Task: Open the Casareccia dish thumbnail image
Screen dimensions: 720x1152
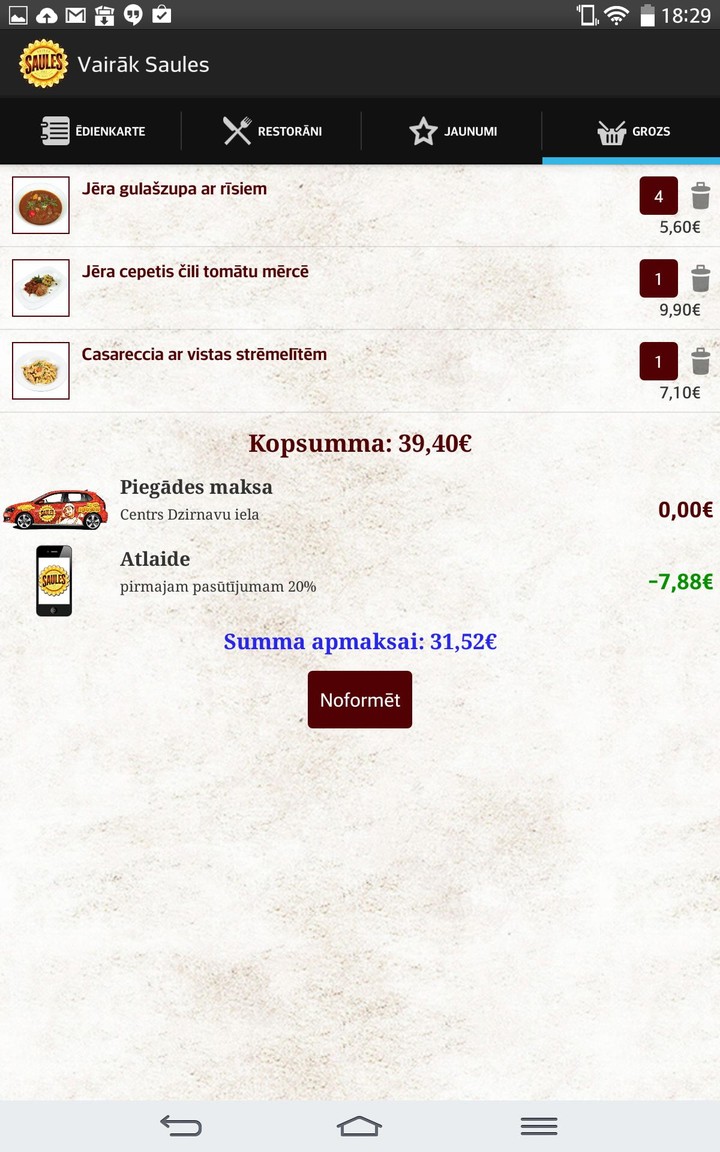Action: pyautogui.click(x=40, y=370)
